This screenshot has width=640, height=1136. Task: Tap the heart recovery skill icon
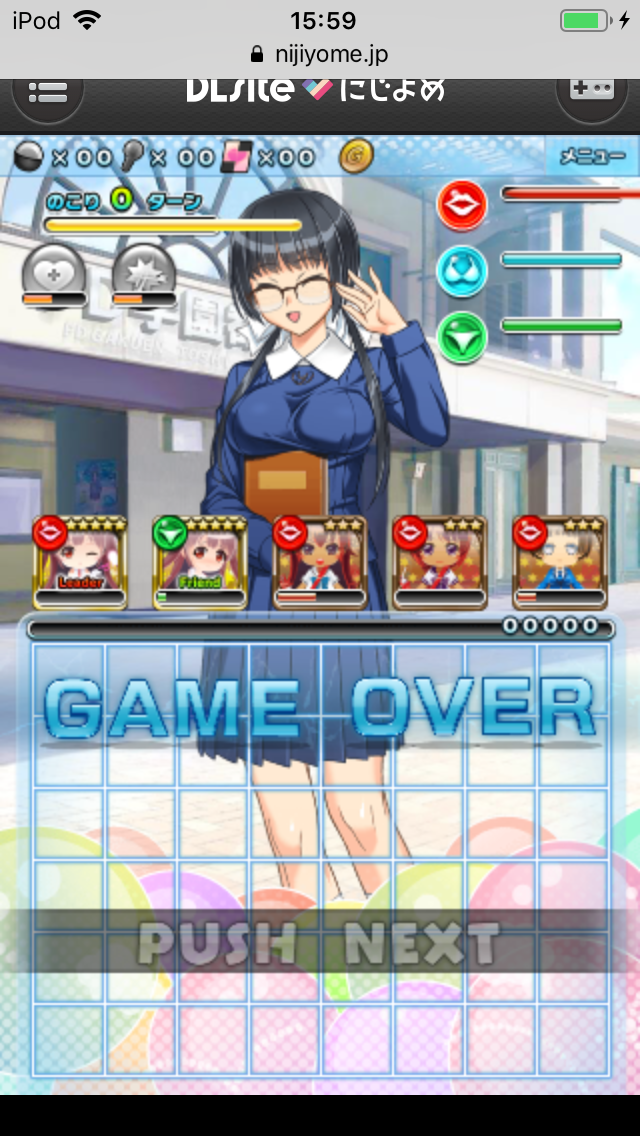coord(54,272)
